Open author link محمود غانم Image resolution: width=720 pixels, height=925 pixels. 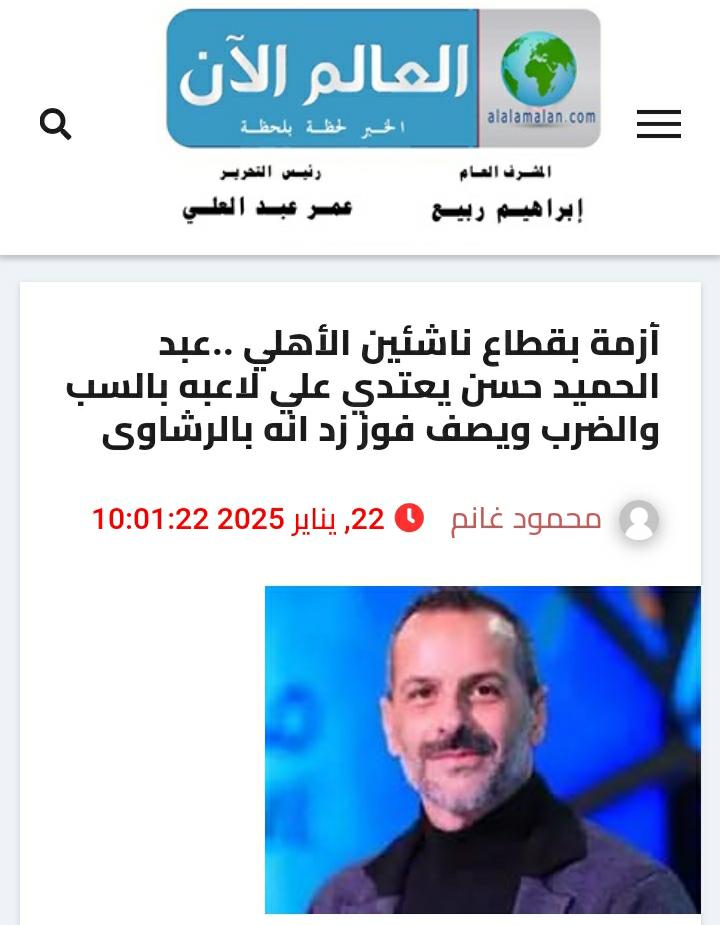point(526,519)
